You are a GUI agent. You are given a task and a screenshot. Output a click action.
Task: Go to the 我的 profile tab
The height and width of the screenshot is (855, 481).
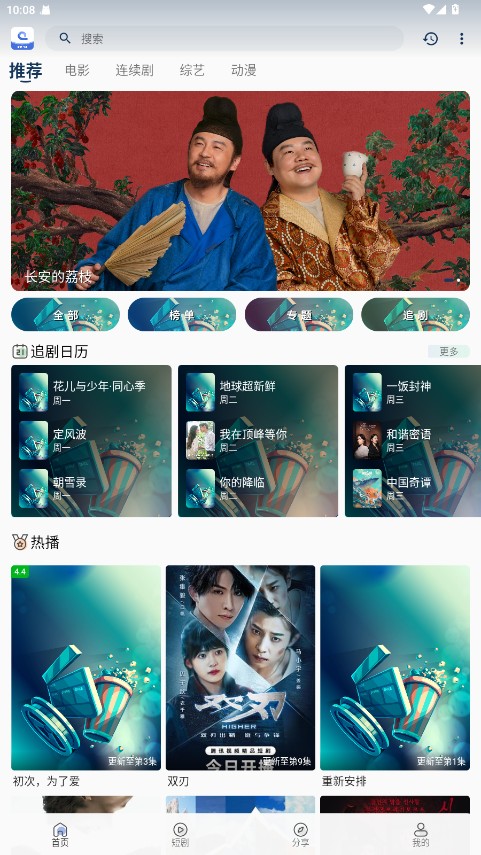(x=420, y=835)
